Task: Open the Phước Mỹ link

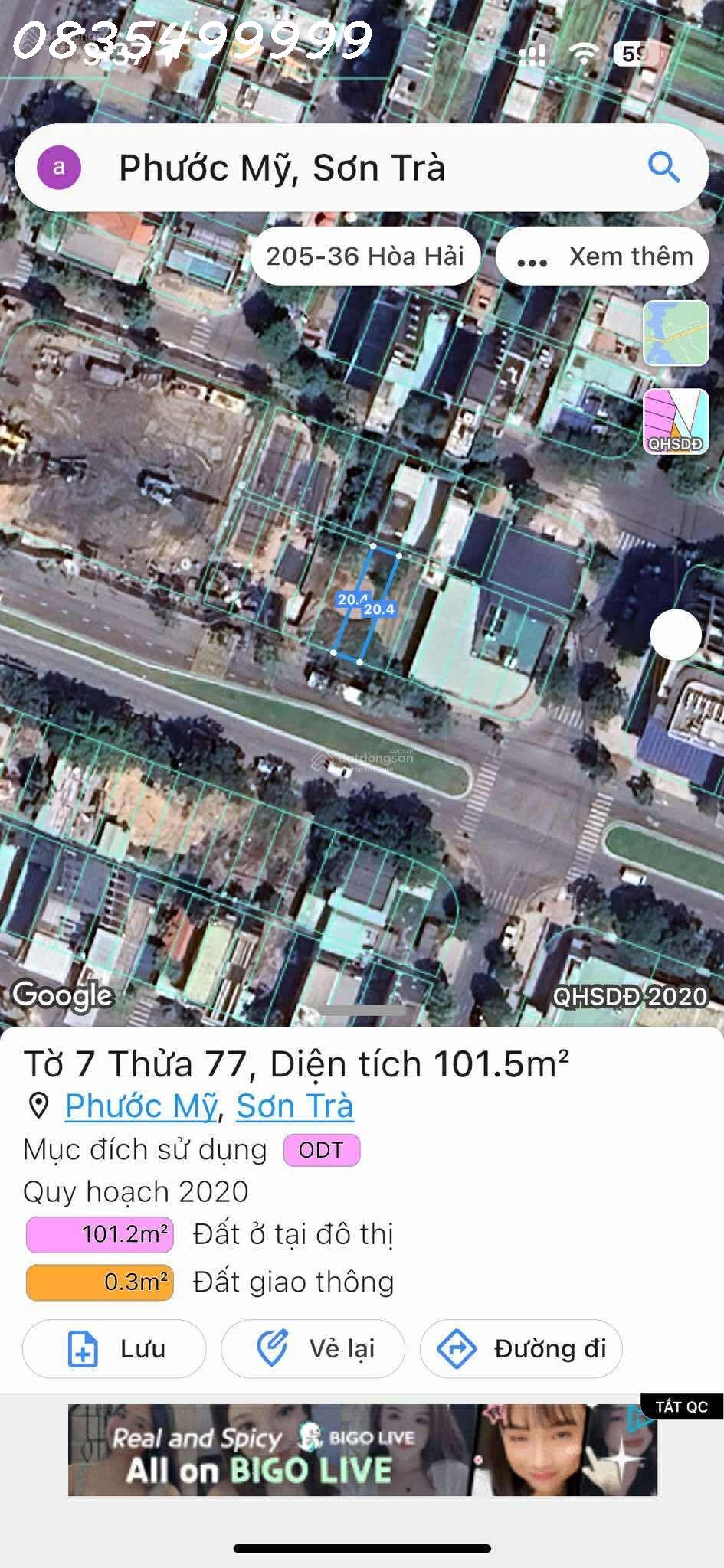Action: point(141,1106)
